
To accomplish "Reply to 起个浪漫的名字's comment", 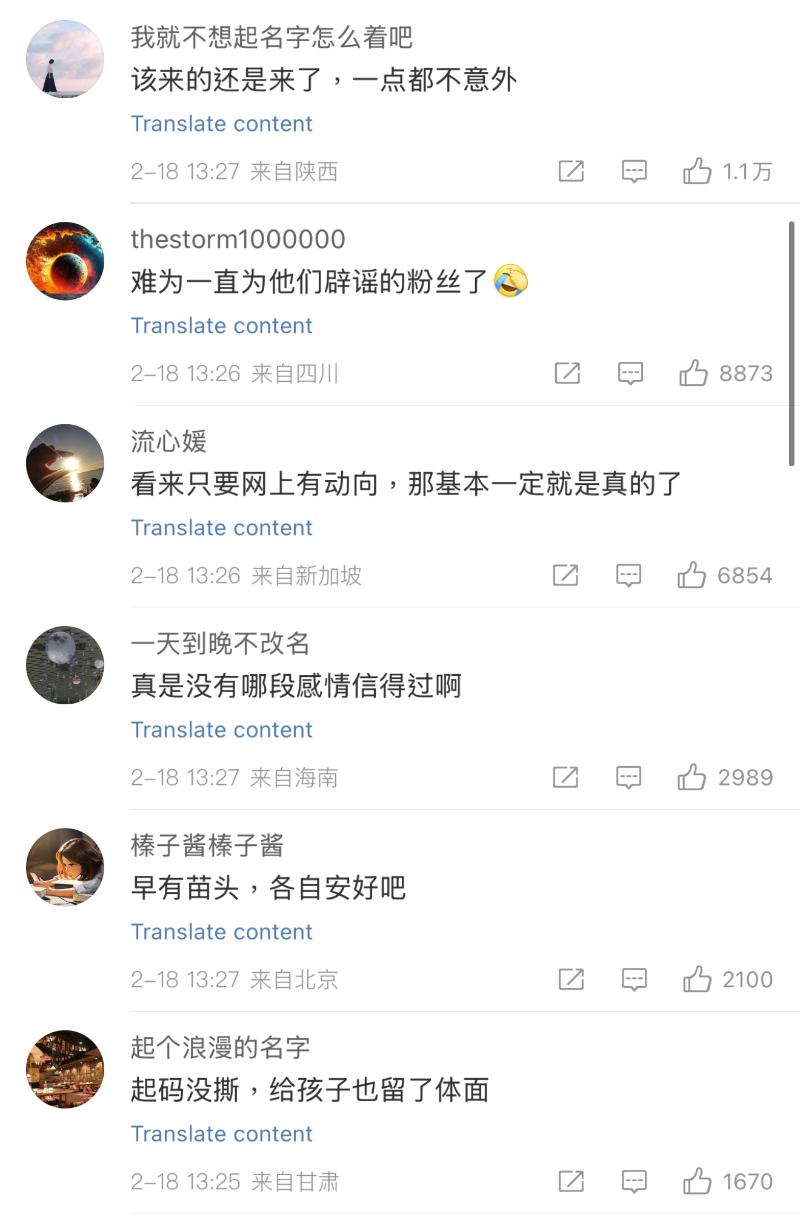I will 634,1182.
